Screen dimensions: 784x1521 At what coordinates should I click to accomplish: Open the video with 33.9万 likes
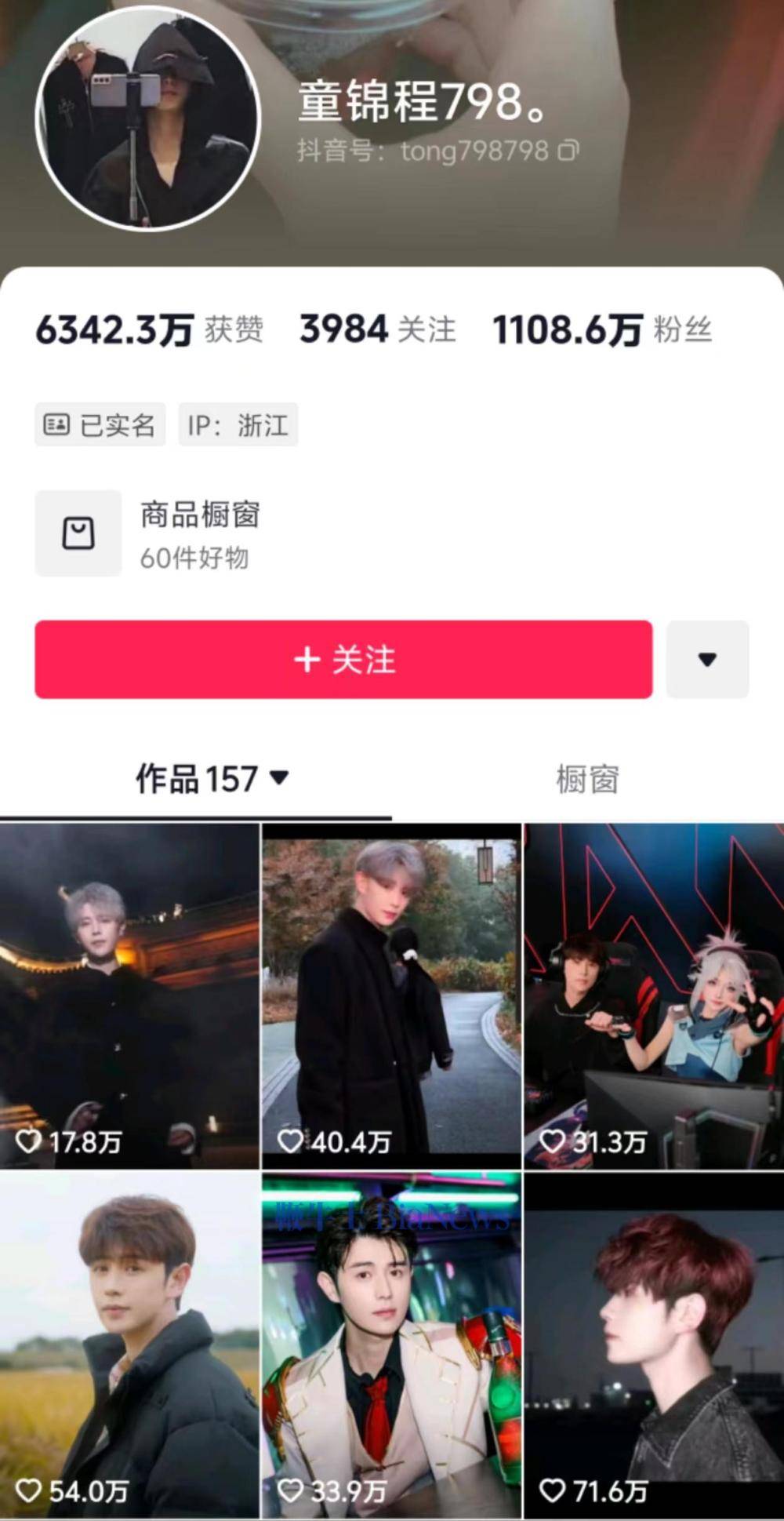[x=391, y=1345]
